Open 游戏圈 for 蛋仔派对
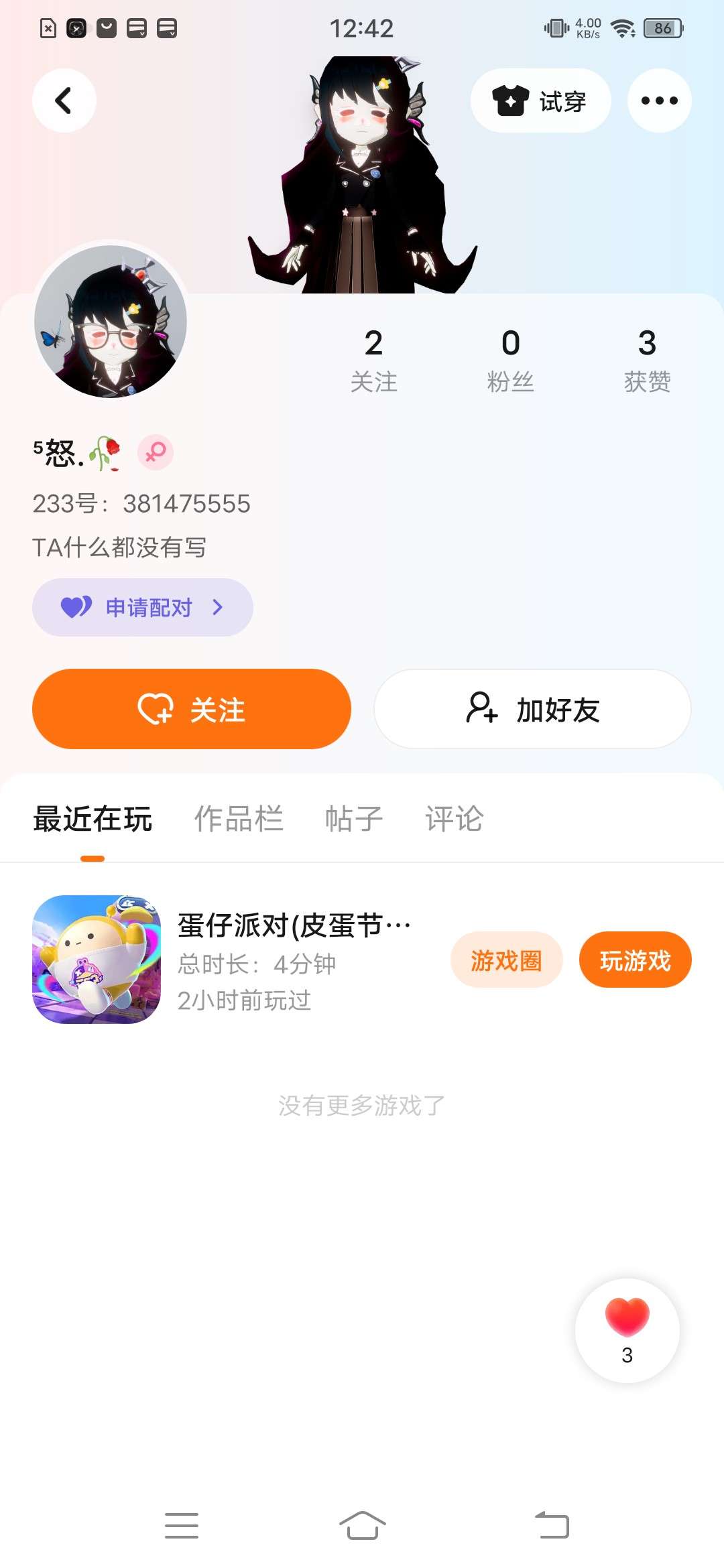The width and height of the screenshot is (724, 1568). [506, 960]
